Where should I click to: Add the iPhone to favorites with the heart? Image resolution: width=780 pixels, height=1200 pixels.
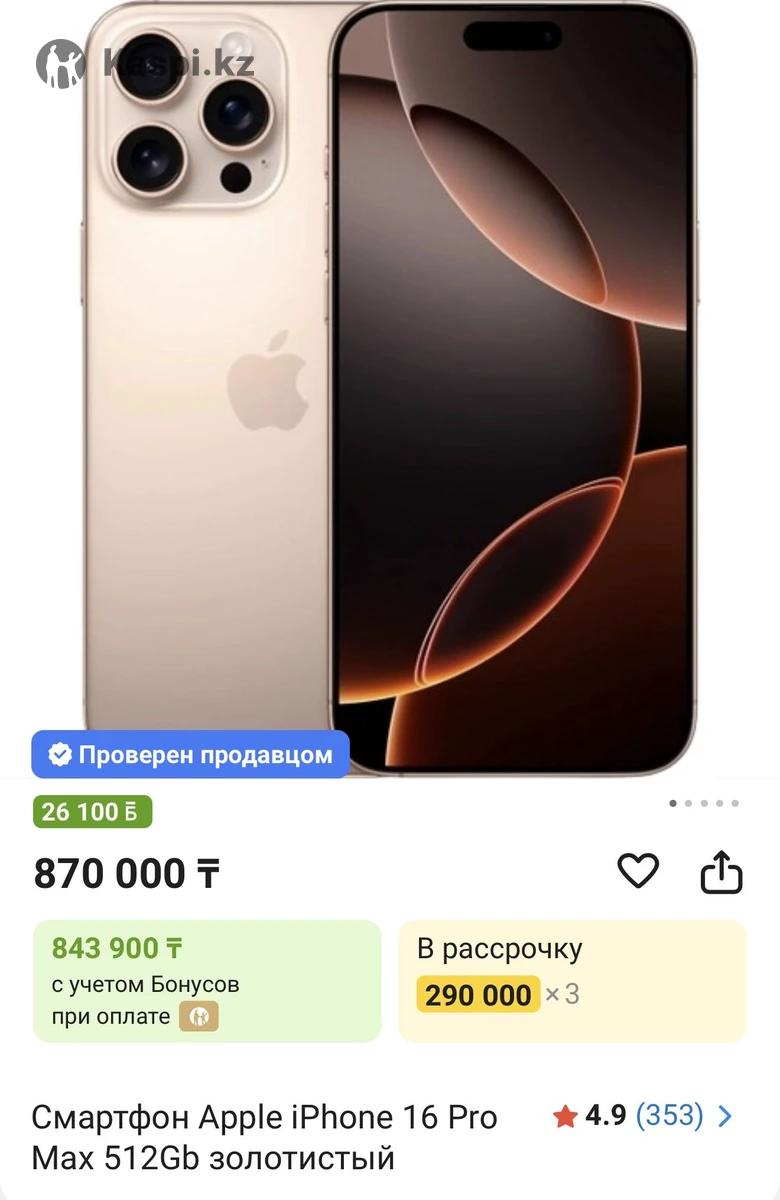(x=638, y=872)
